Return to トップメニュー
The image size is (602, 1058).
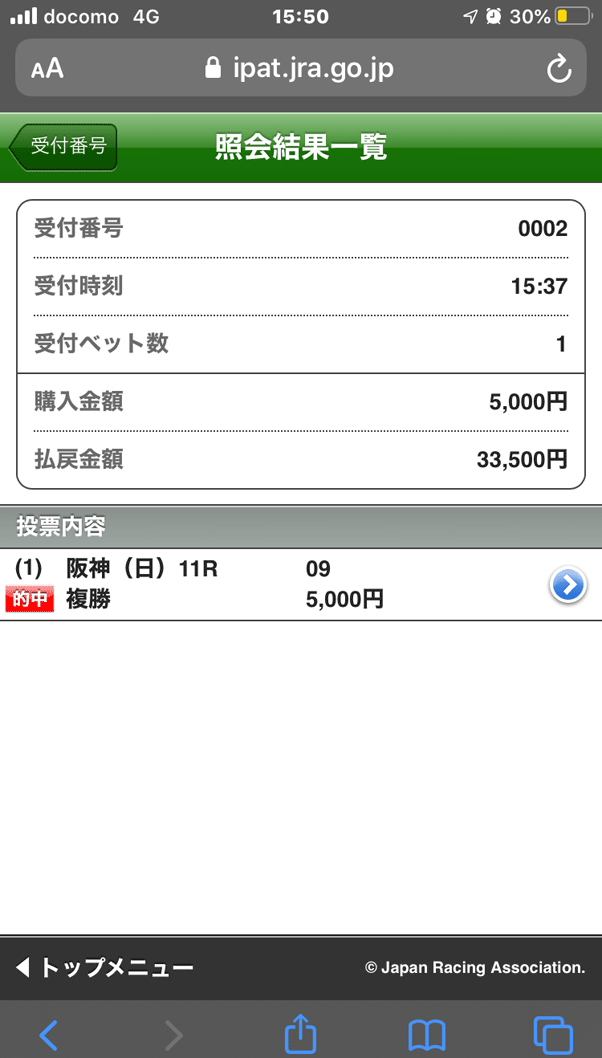point(104,968)
